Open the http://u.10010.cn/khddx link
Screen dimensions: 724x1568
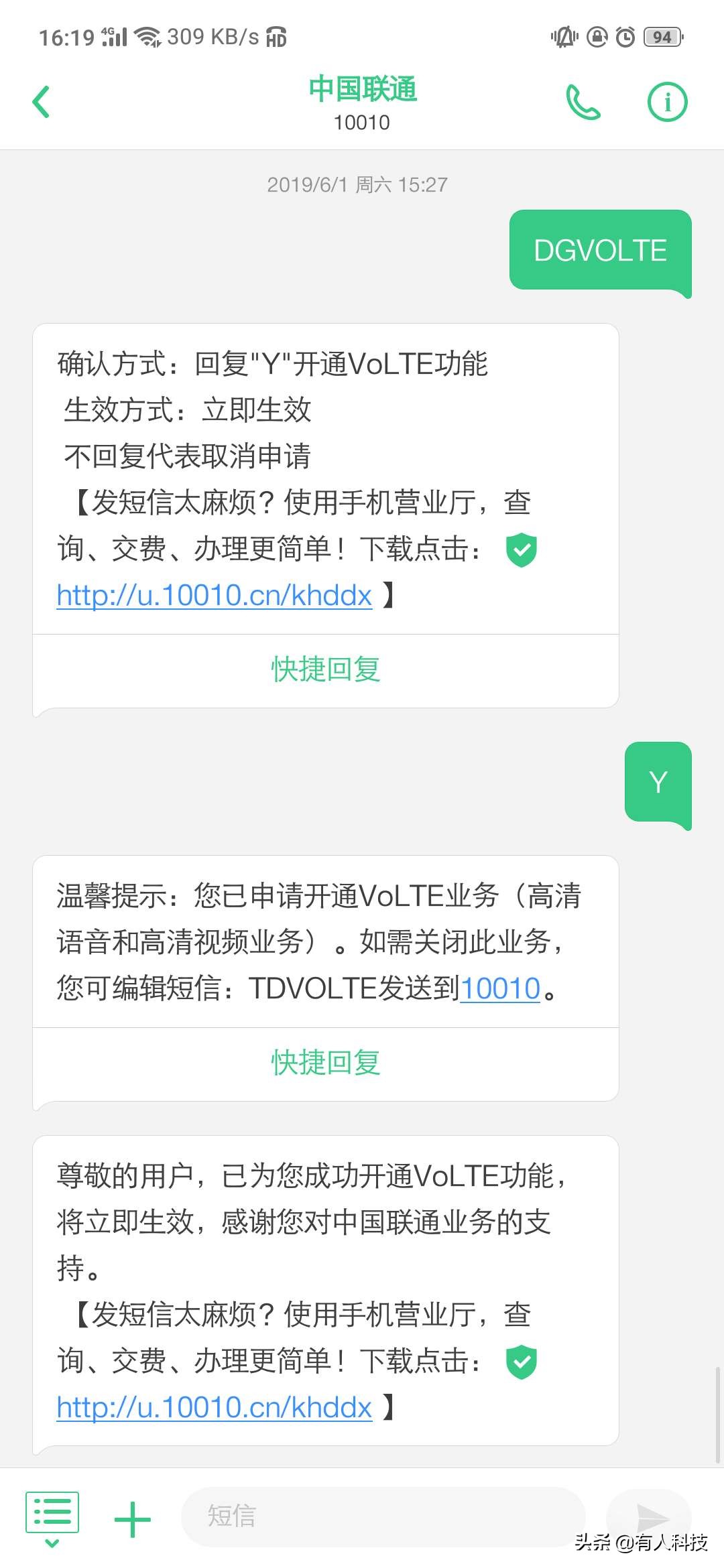point(213,594)
